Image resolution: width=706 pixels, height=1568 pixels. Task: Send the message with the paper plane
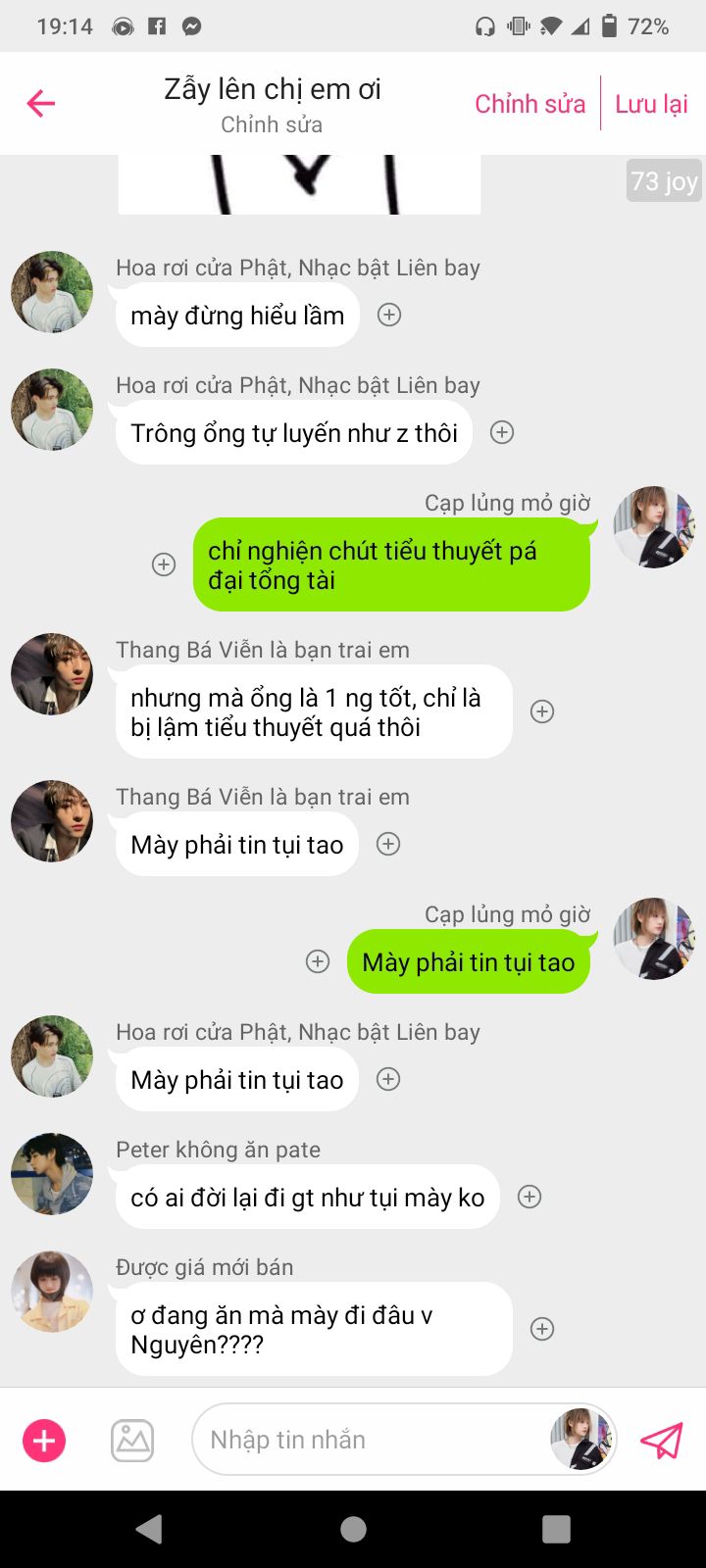pyautogui.click(x=662, y=1441)
